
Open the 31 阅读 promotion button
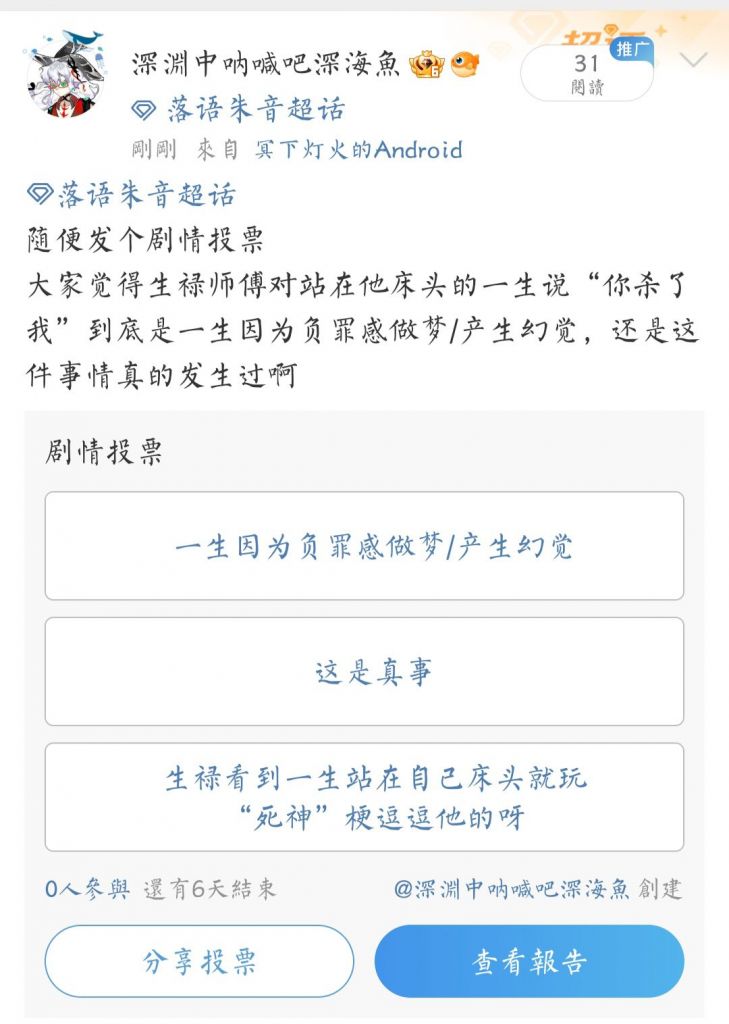click(587, 72)
